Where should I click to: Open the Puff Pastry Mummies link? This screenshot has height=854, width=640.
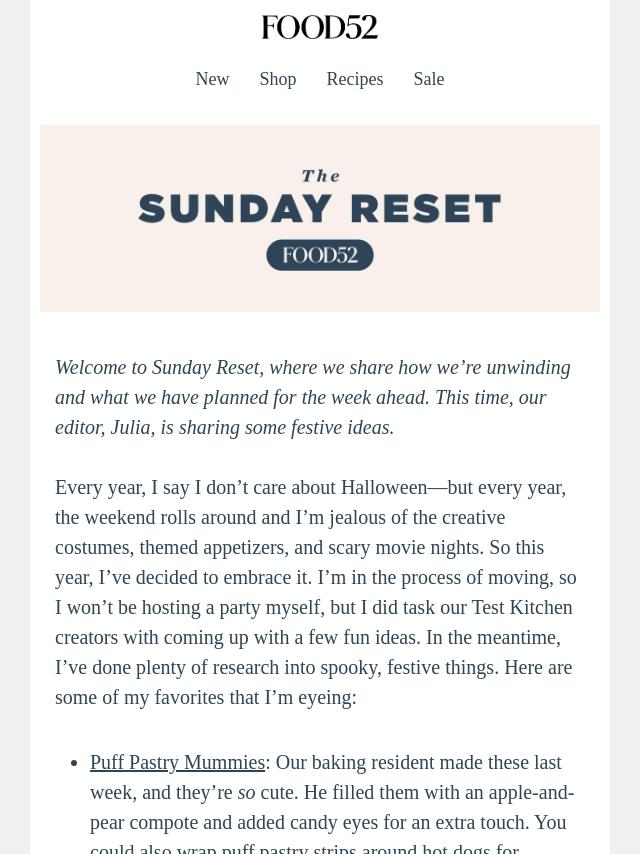tap(177, 763)
